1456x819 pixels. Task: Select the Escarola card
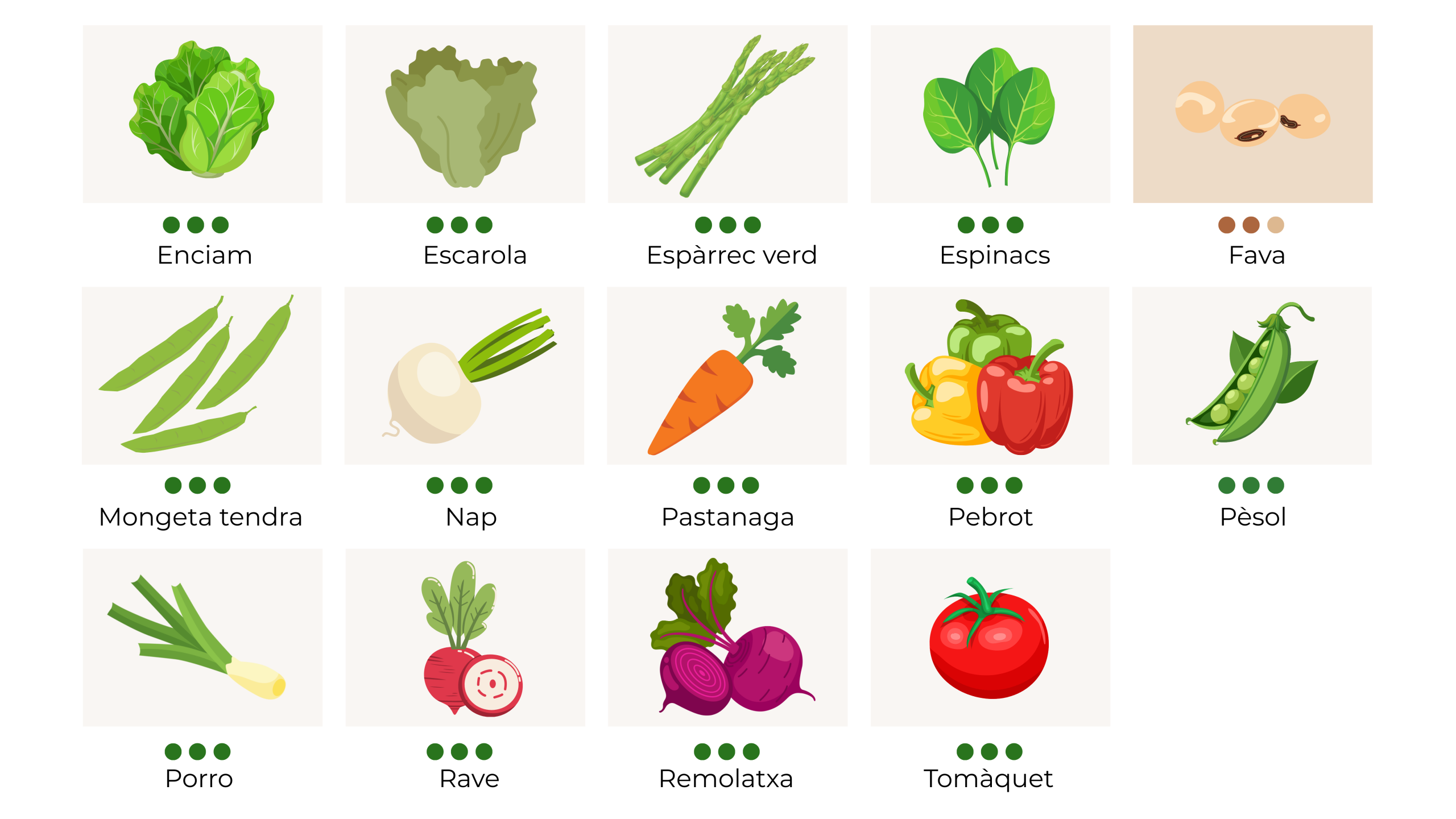pos(465,114)
